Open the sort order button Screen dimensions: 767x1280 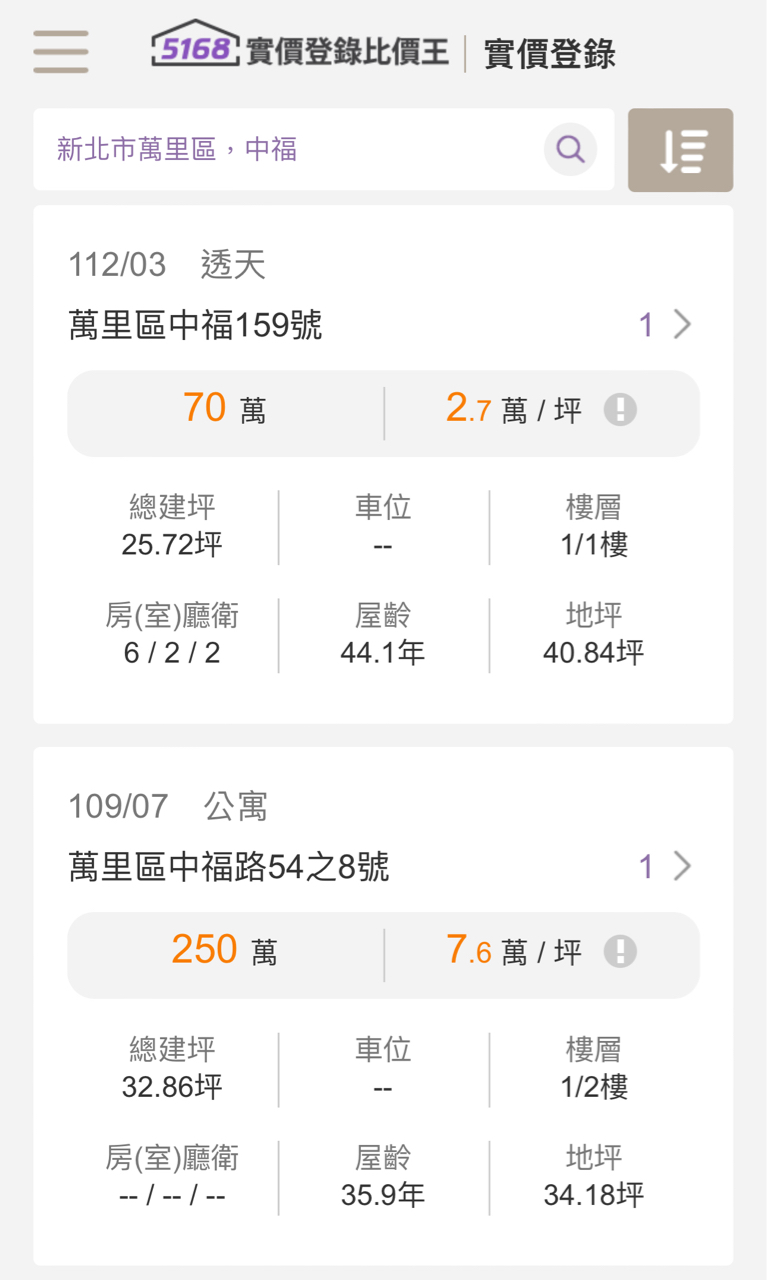click(x=680, y=150)
